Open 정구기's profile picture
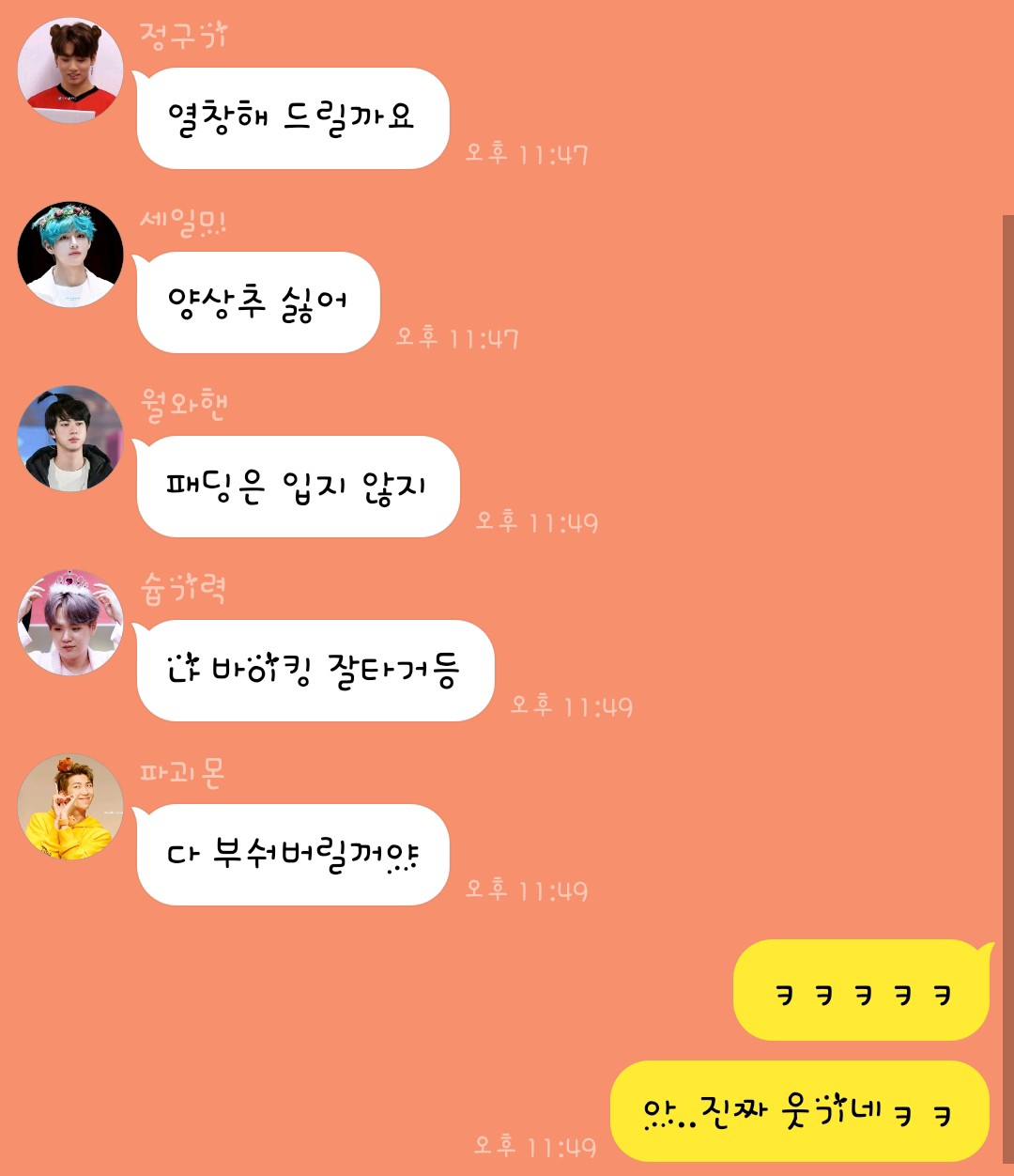Image resolution: width=1014 pixels, height=1176 pixels. pyautogui.click(x=70, y=70)
